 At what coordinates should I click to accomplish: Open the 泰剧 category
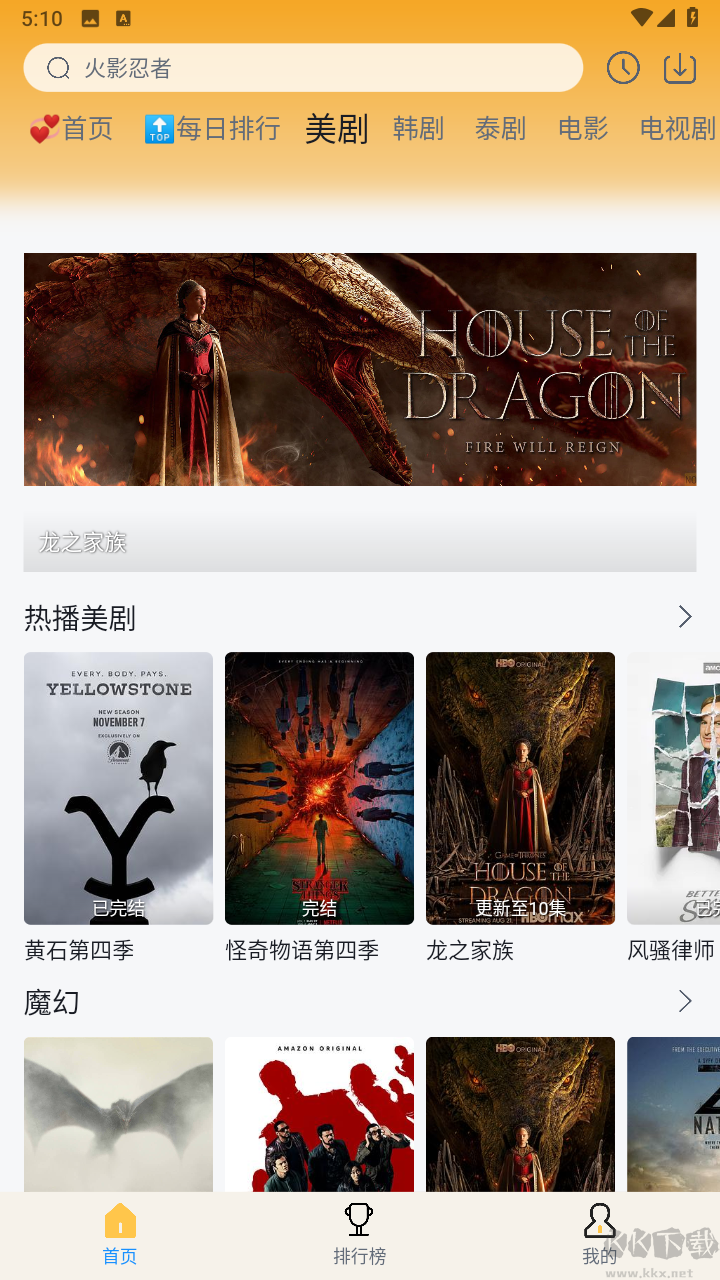(500, 130)
